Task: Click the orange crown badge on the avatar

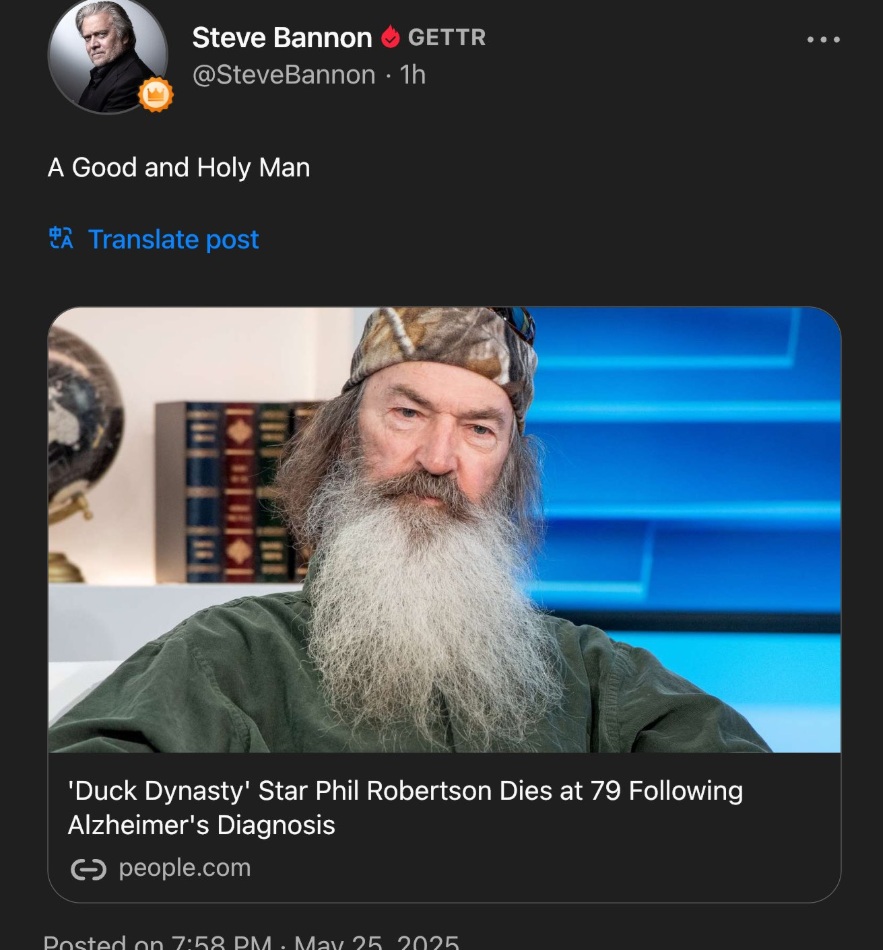Action: coord(154,93)
